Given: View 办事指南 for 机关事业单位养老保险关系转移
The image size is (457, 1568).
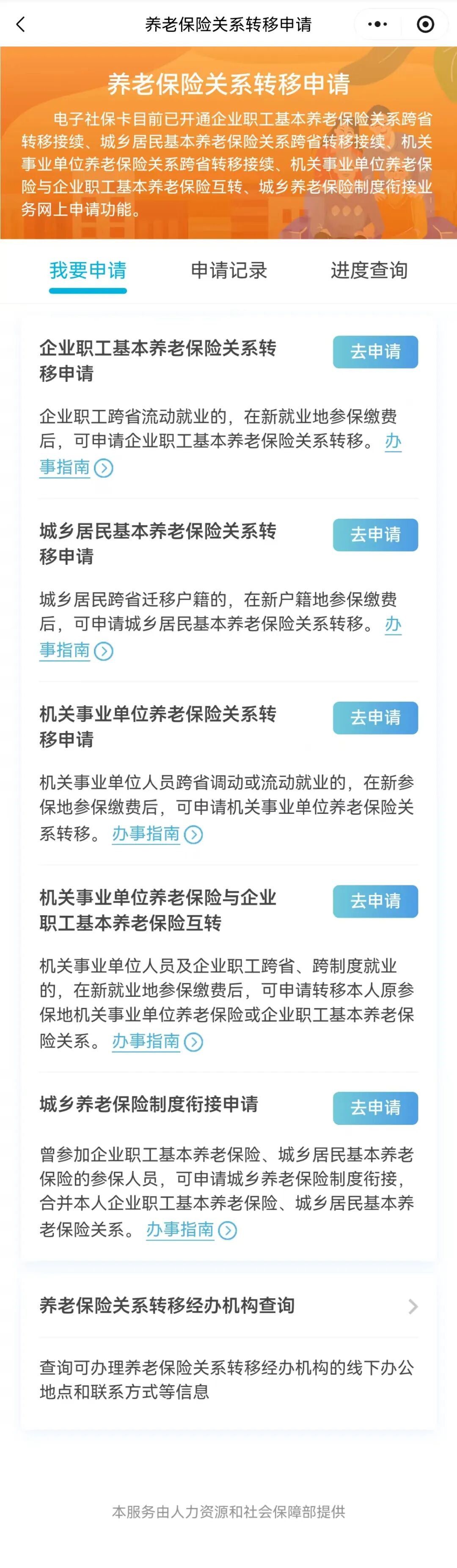Looking at the screenshot, I should [x=146, y=833].
